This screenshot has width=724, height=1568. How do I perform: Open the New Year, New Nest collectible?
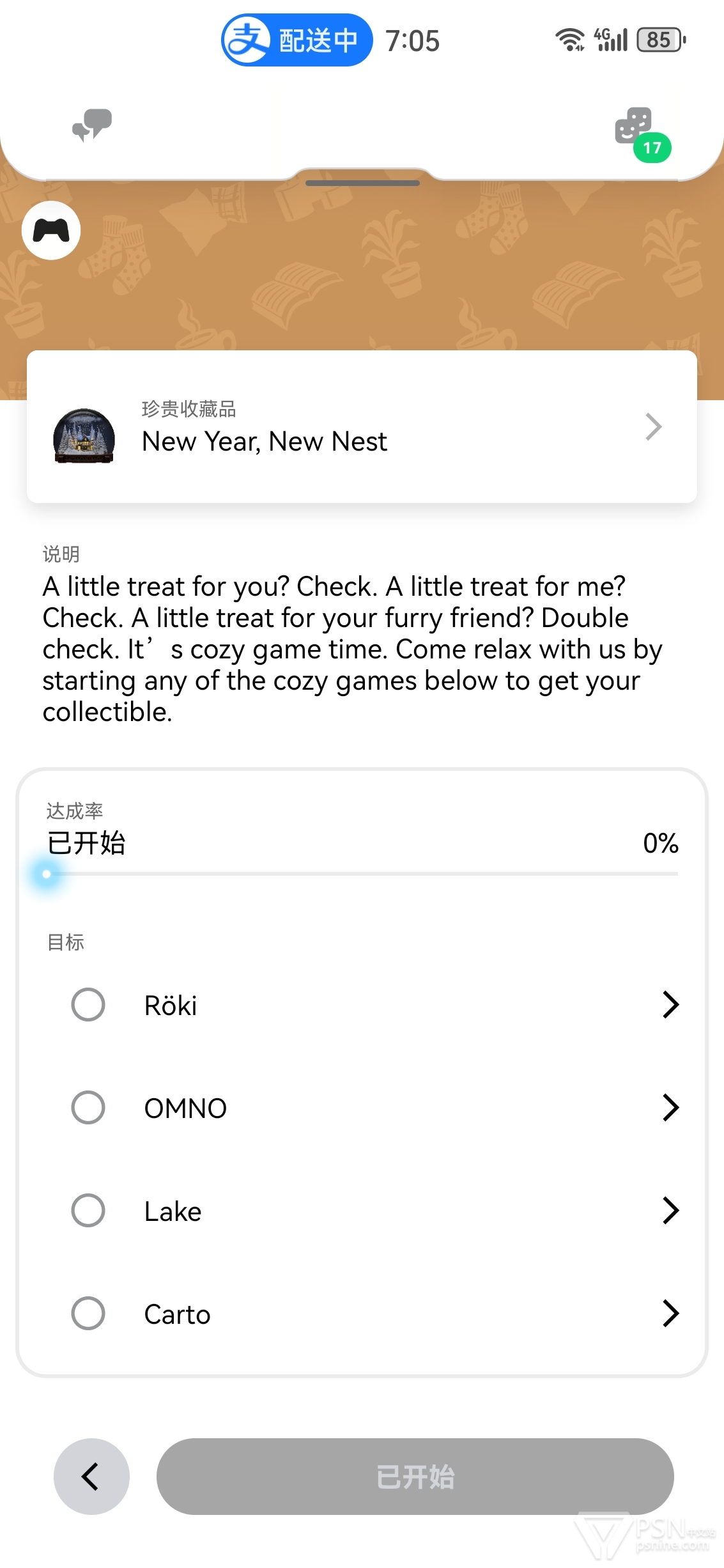(362, 426)
